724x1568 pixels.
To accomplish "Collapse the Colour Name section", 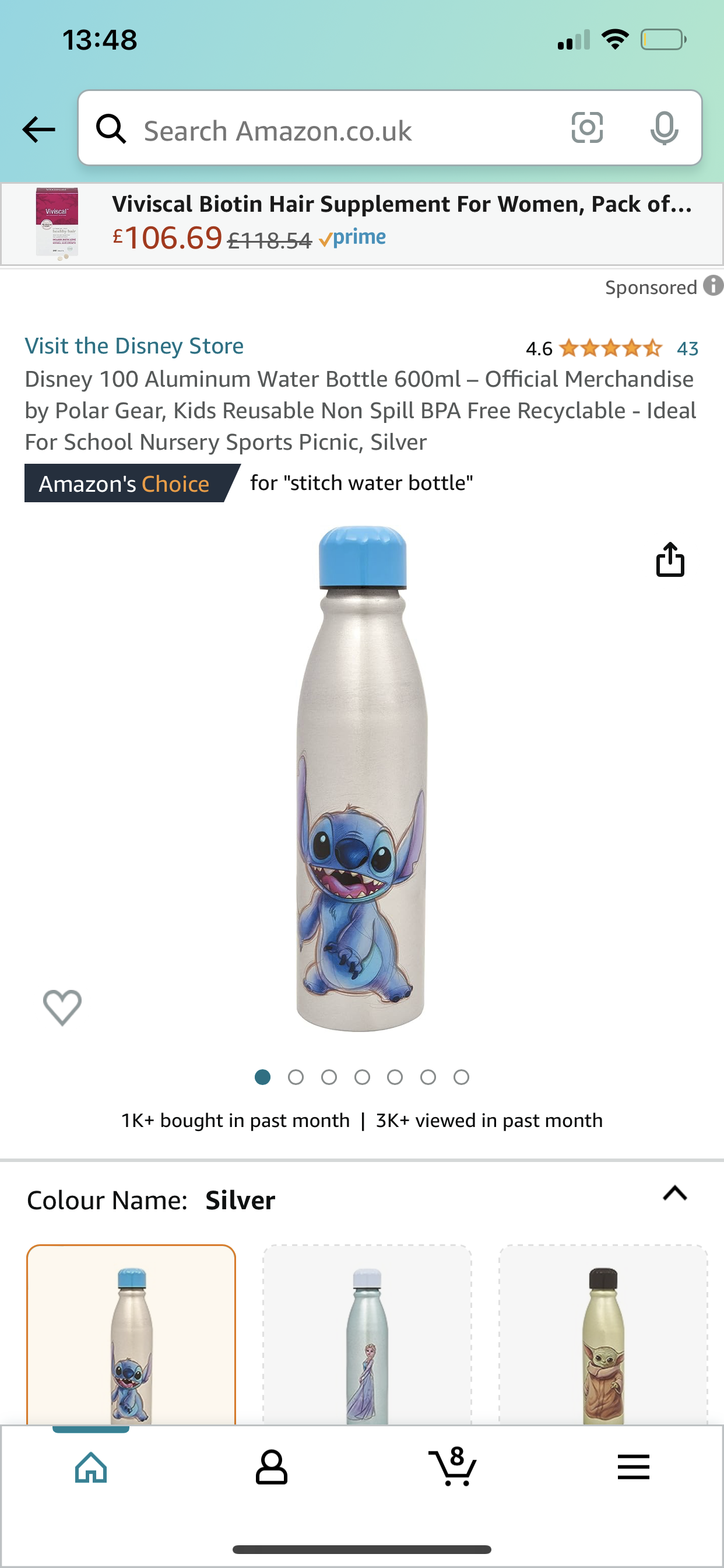I will 674,1193.
